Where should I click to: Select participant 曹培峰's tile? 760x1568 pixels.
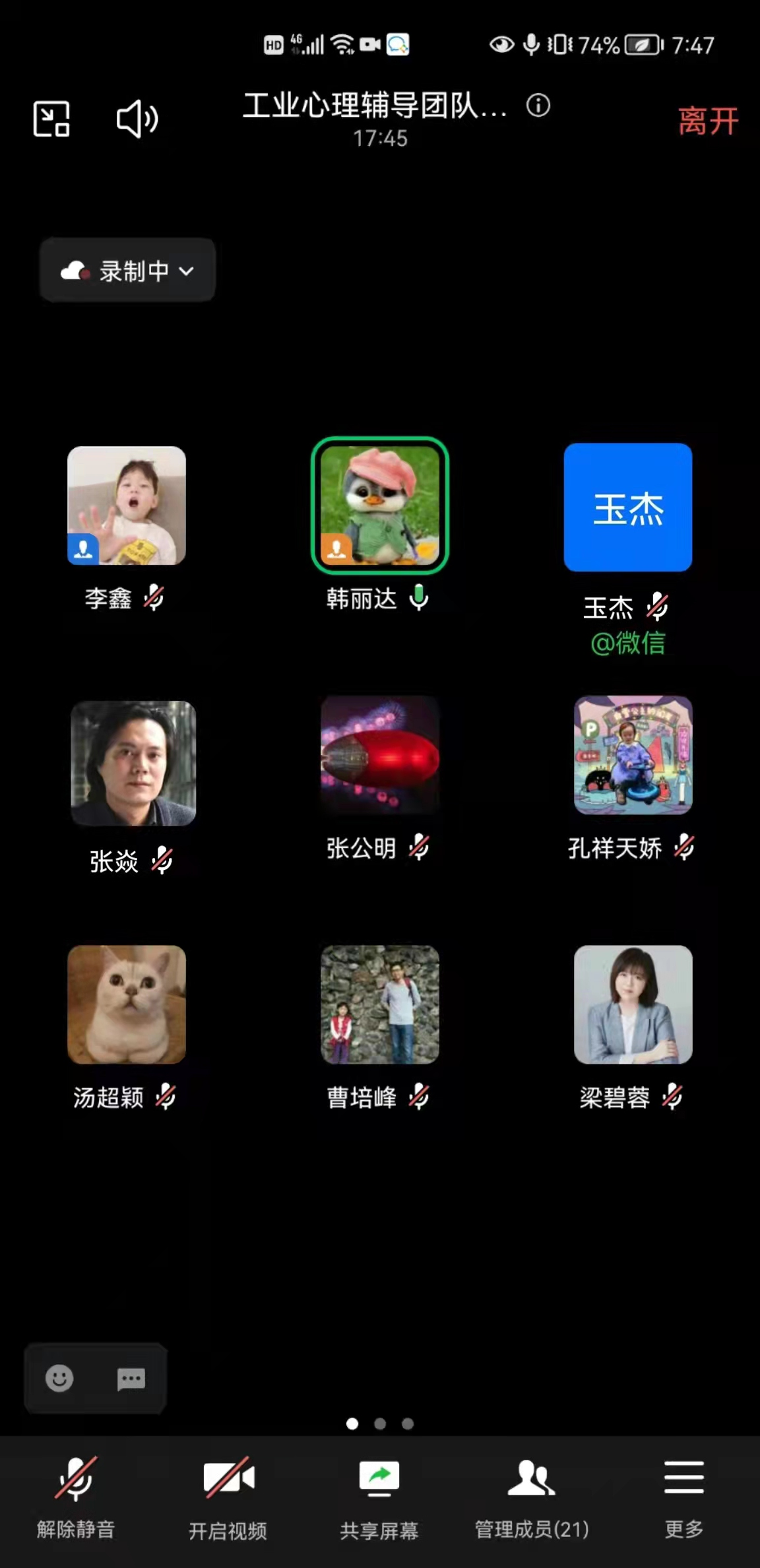coord(380,1004)
